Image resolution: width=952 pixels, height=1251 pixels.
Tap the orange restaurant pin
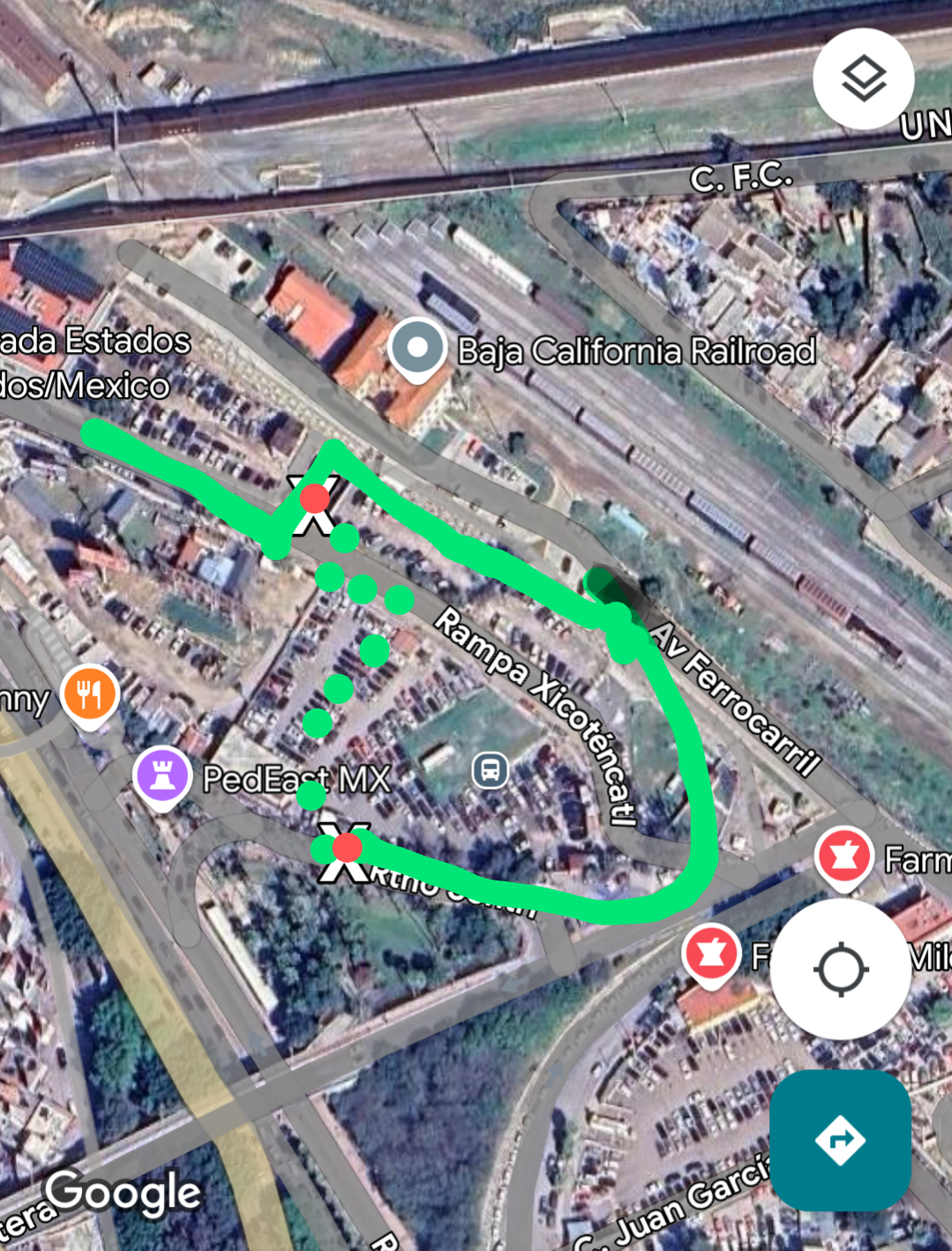pos(90,694)
